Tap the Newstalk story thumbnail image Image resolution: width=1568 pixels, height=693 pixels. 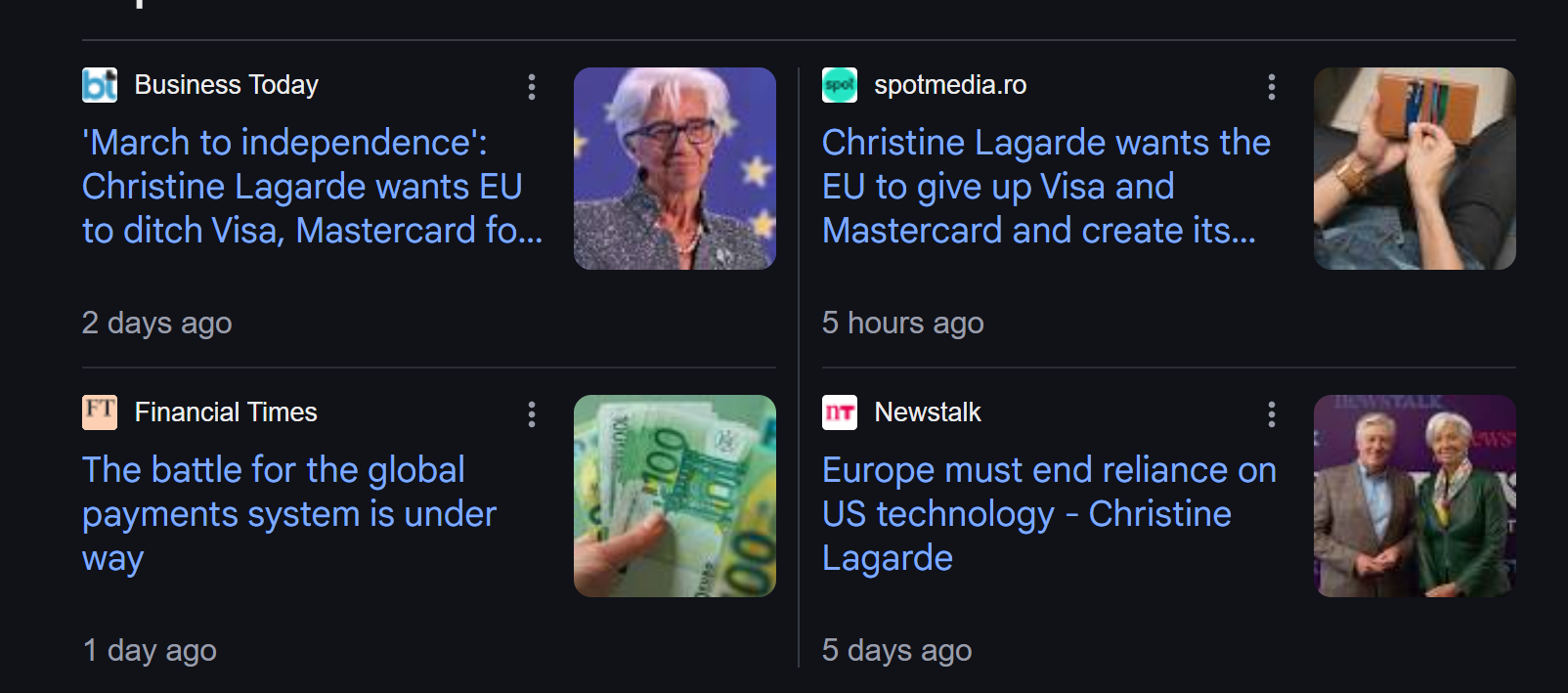pos(1414,496)
